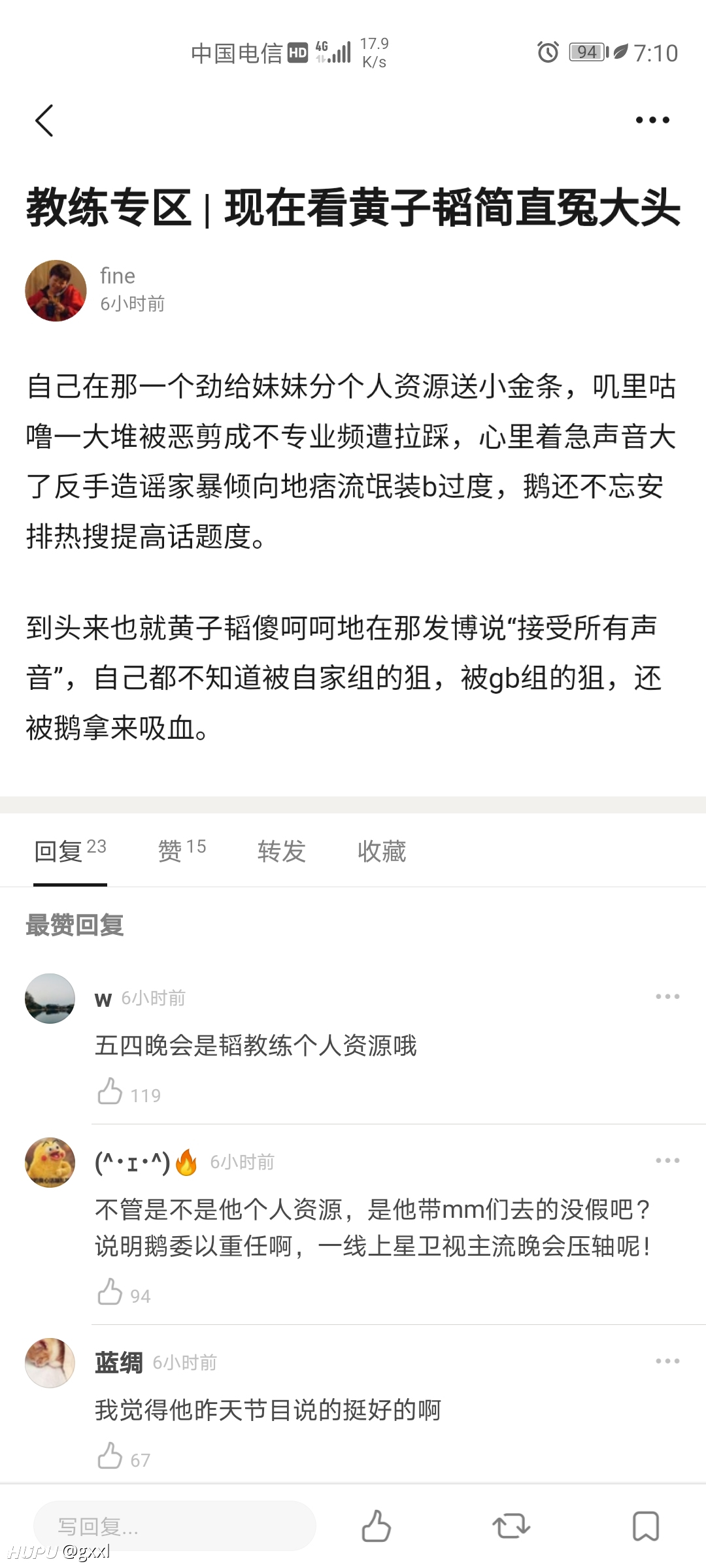The image size is (706, 1568).
Task: Repost this post from the bottom bar
Action: (511, 1526)
